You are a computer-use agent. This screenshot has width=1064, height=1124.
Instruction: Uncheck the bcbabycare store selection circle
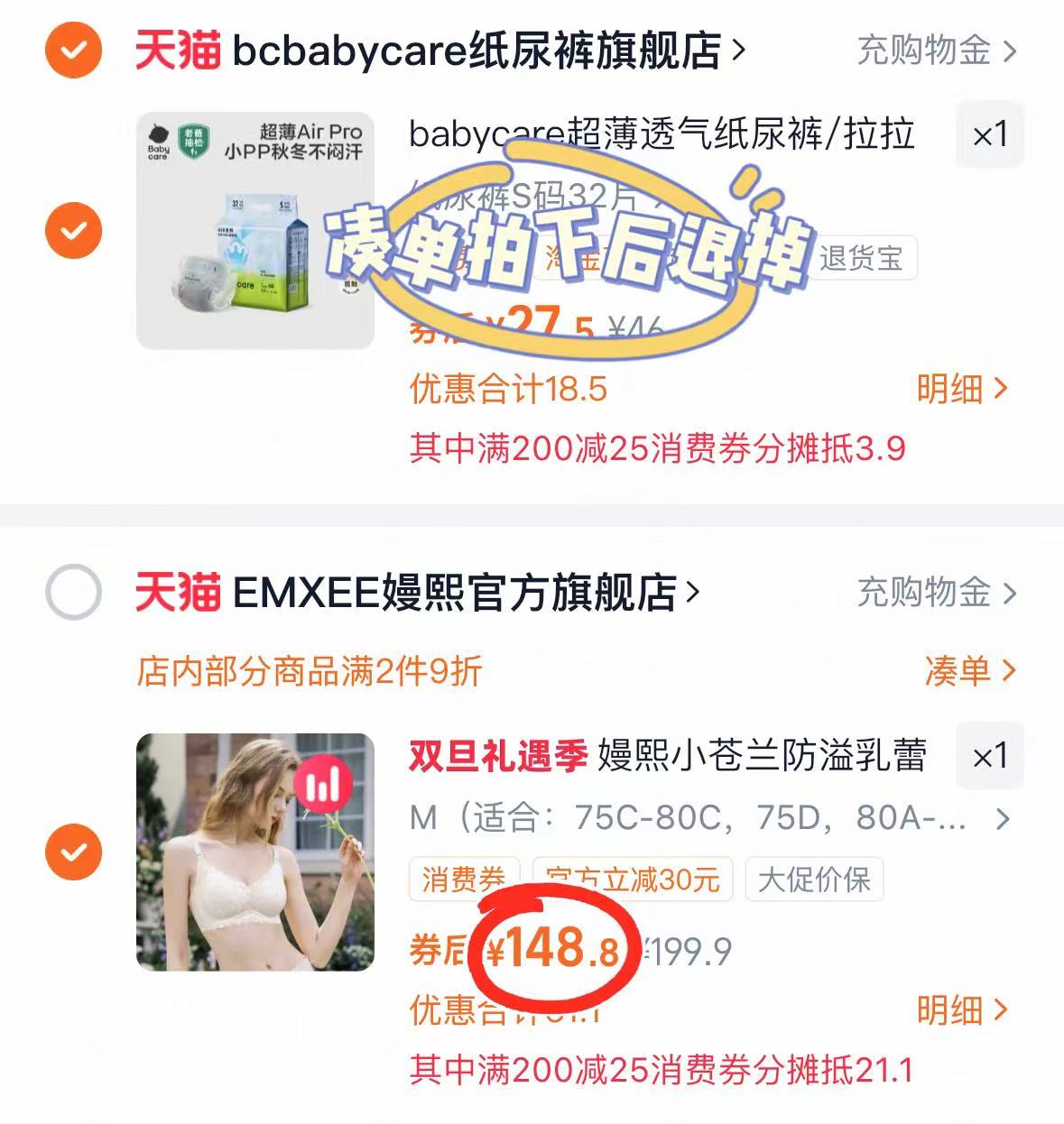click(71, 51)
